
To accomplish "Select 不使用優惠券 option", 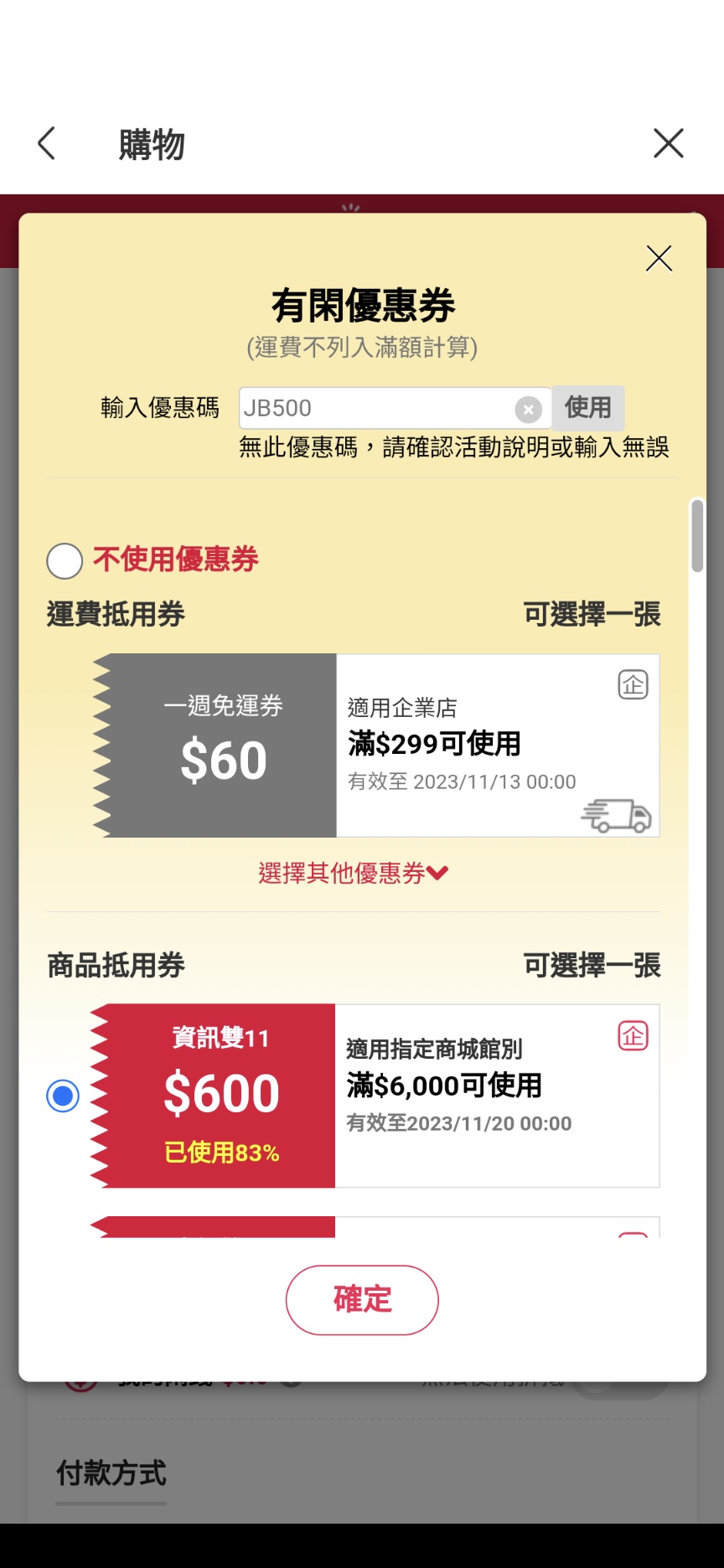I will [65, 561].
